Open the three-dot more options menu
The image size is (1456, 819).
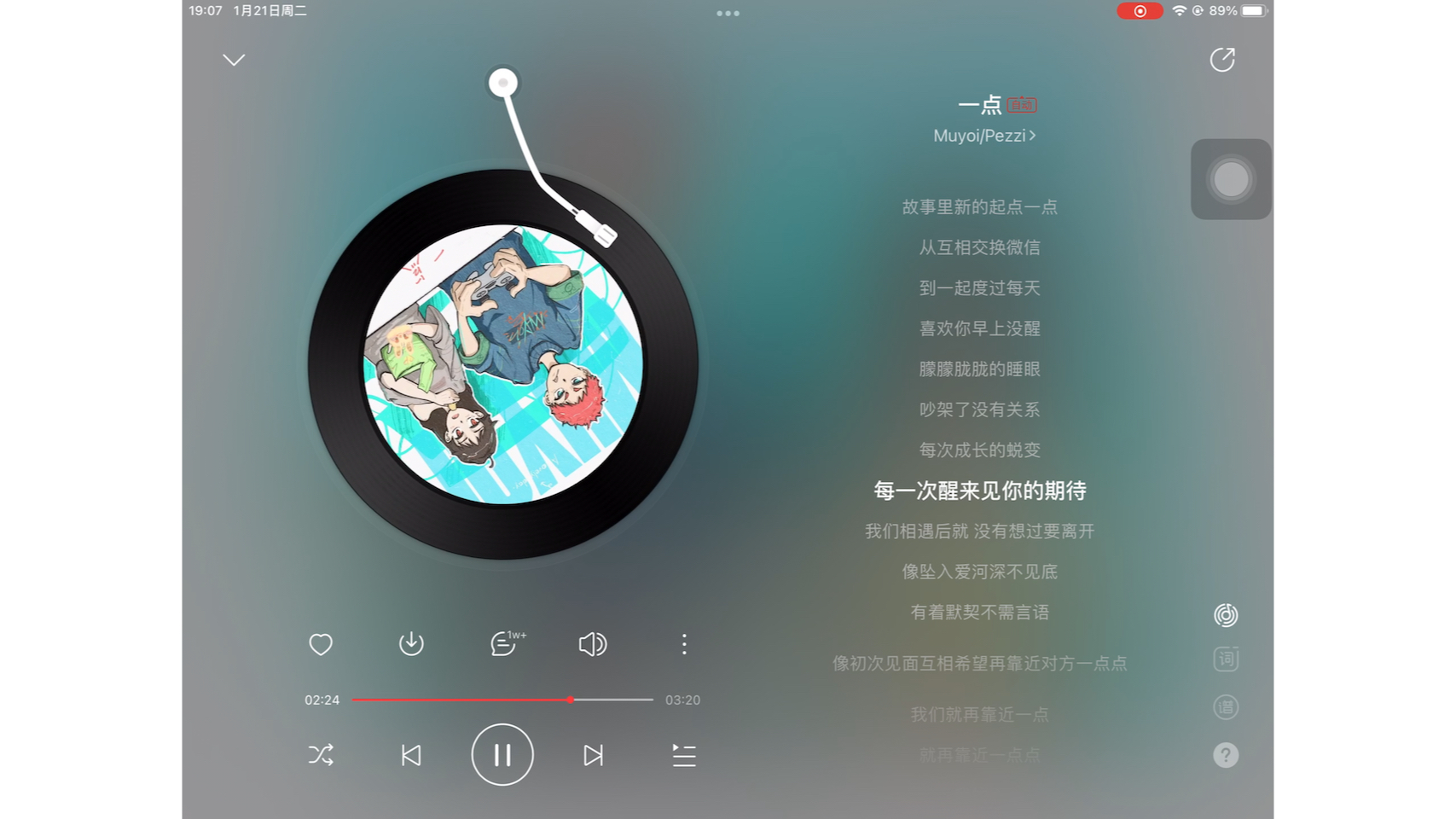click(684, 644)
